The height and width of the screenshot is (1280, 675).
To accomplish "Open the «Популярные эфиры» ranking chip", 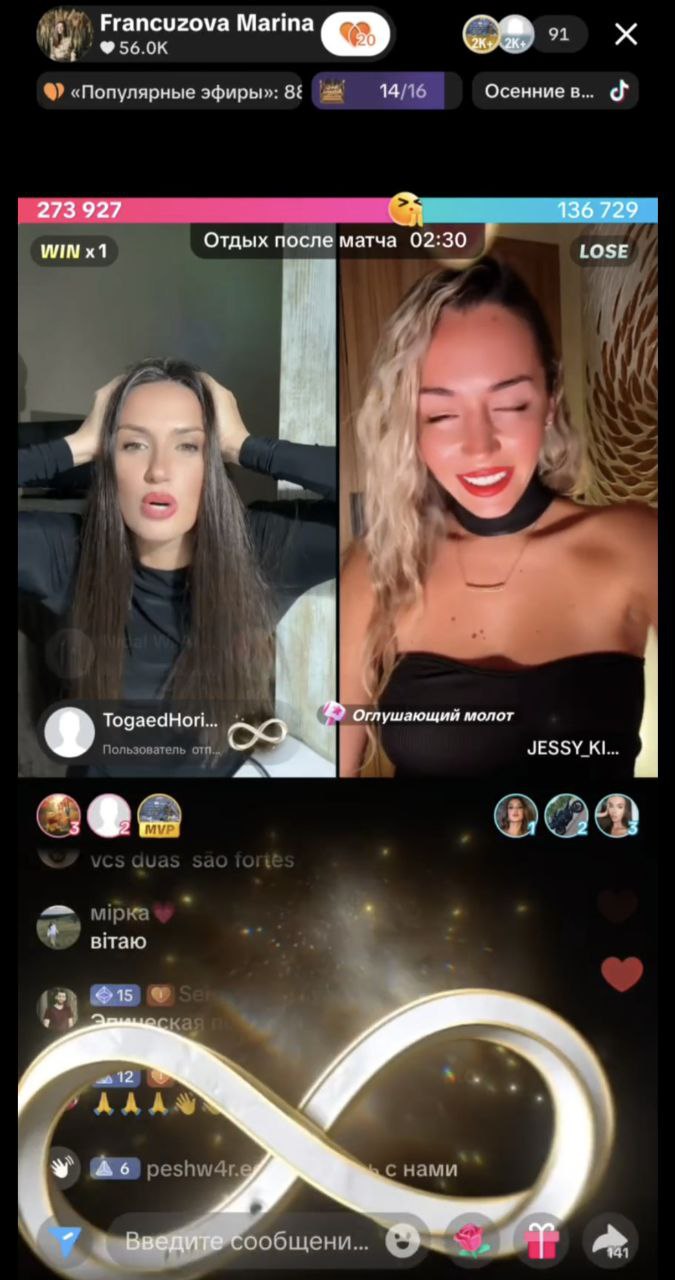I will pos(171,91).
